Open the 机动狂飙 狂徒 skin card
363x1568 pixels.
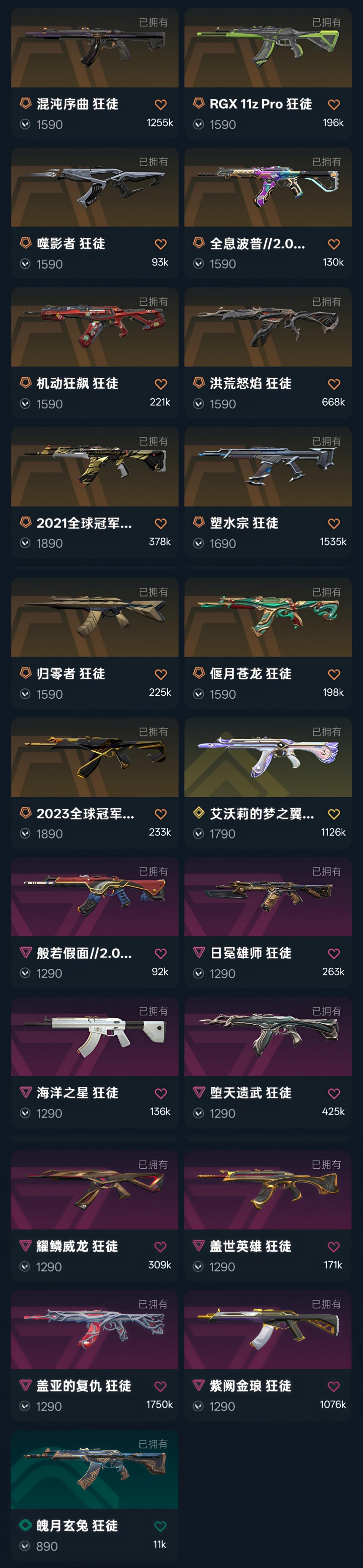coord(94,329)
